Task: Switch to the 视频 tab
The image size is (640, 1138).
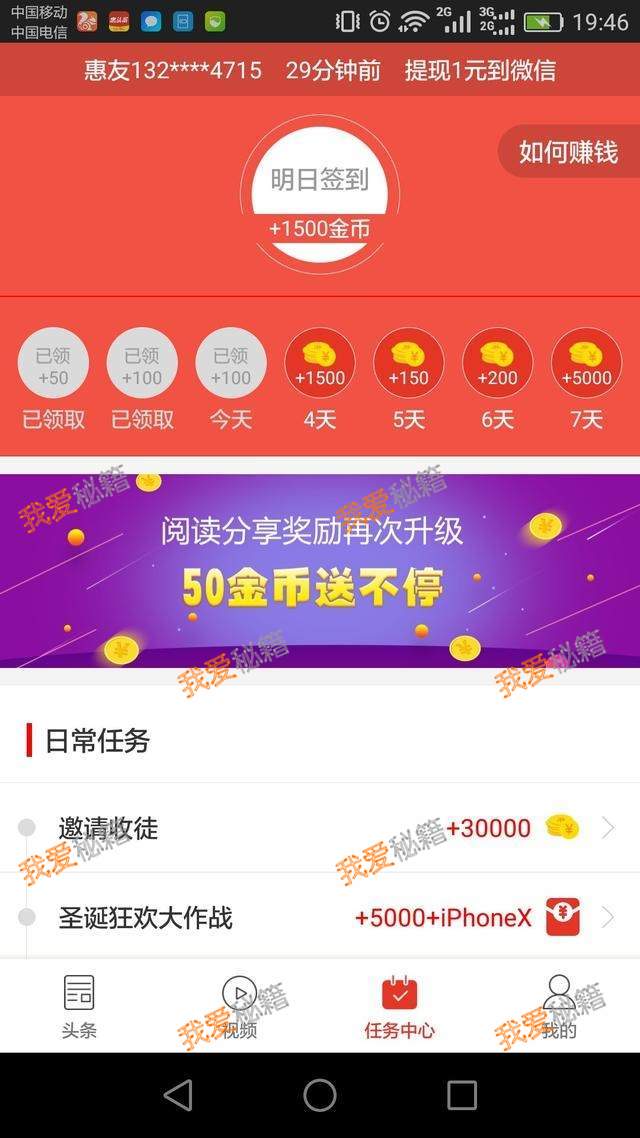Action: coord(239,1006)
